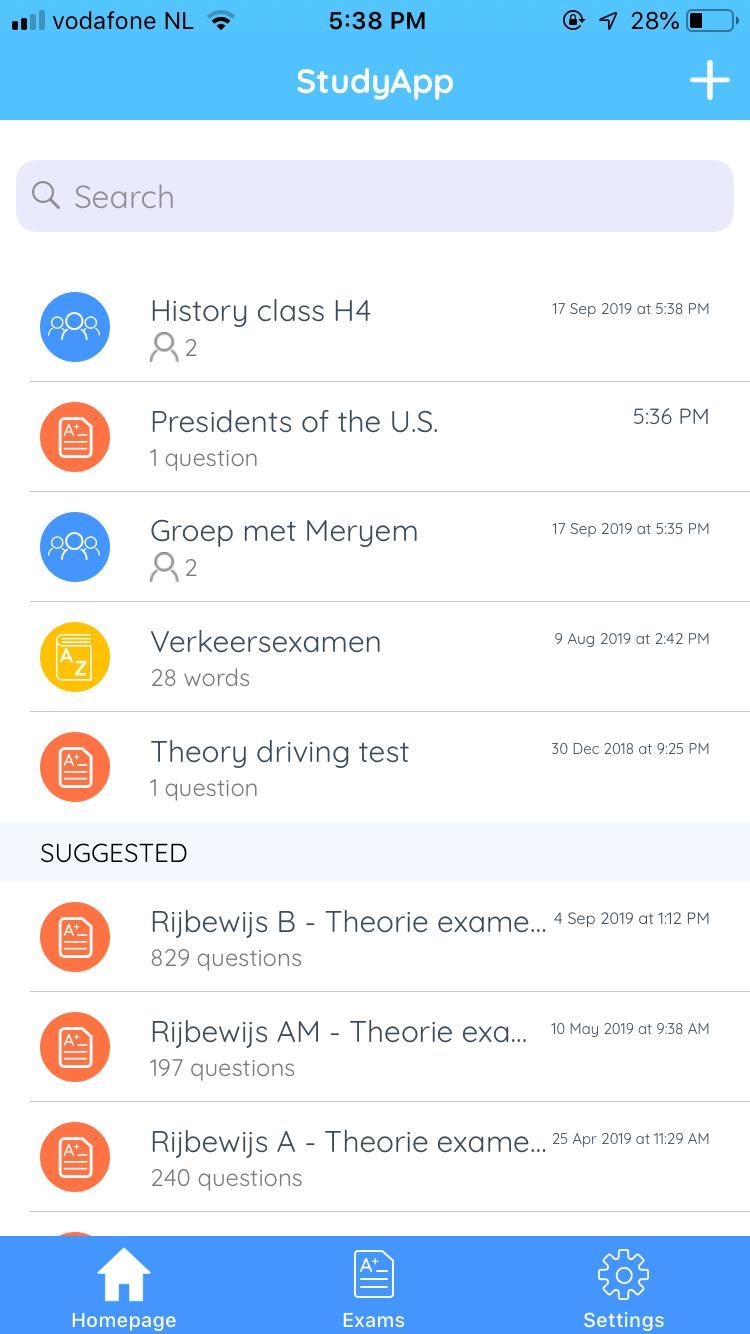This screenshot has height=1334, width=750.
Task: Focus the Search field
Action: pyautogui.click(x=375, y=196)
